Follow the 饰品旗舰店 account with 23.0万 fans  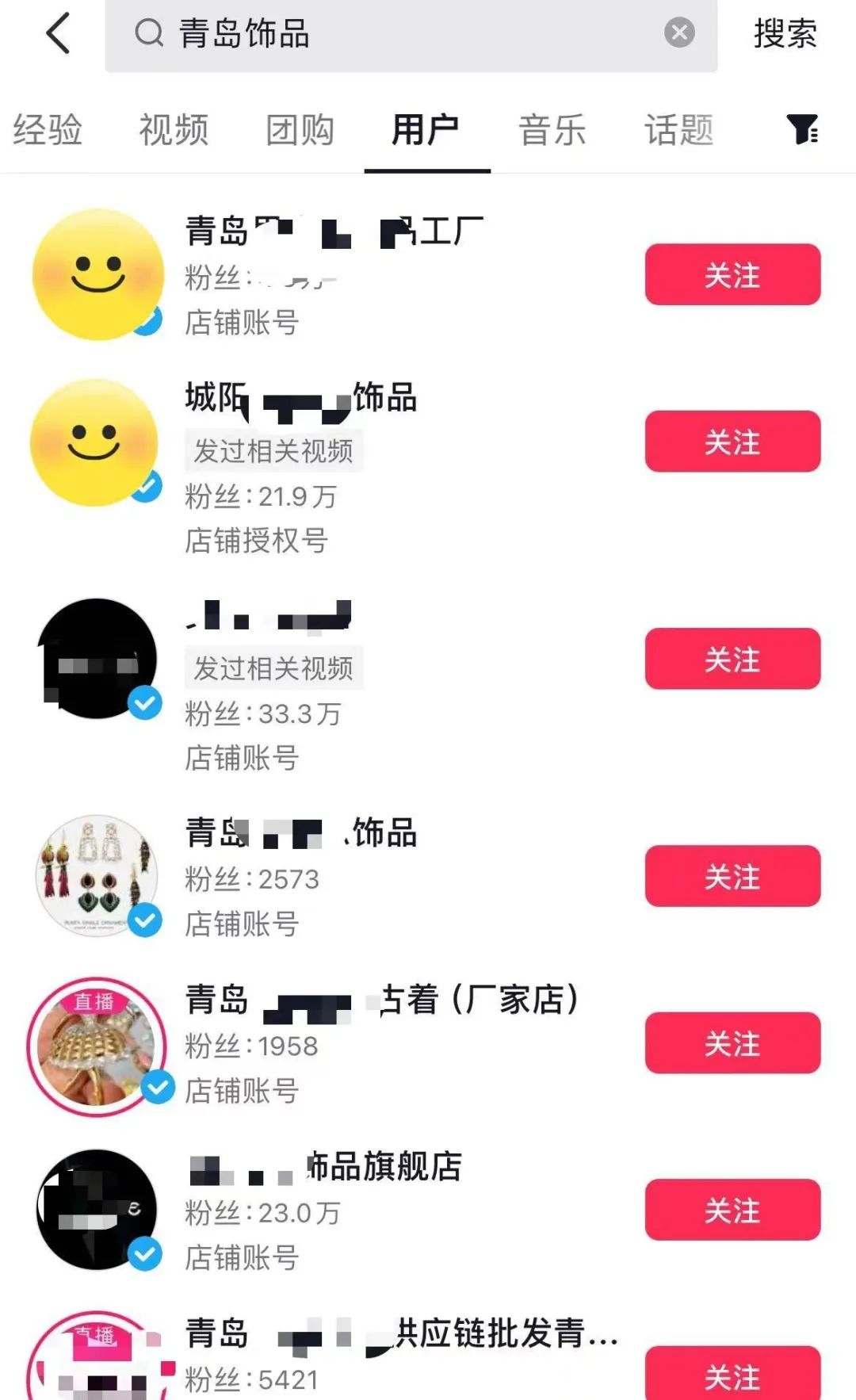732,1210
